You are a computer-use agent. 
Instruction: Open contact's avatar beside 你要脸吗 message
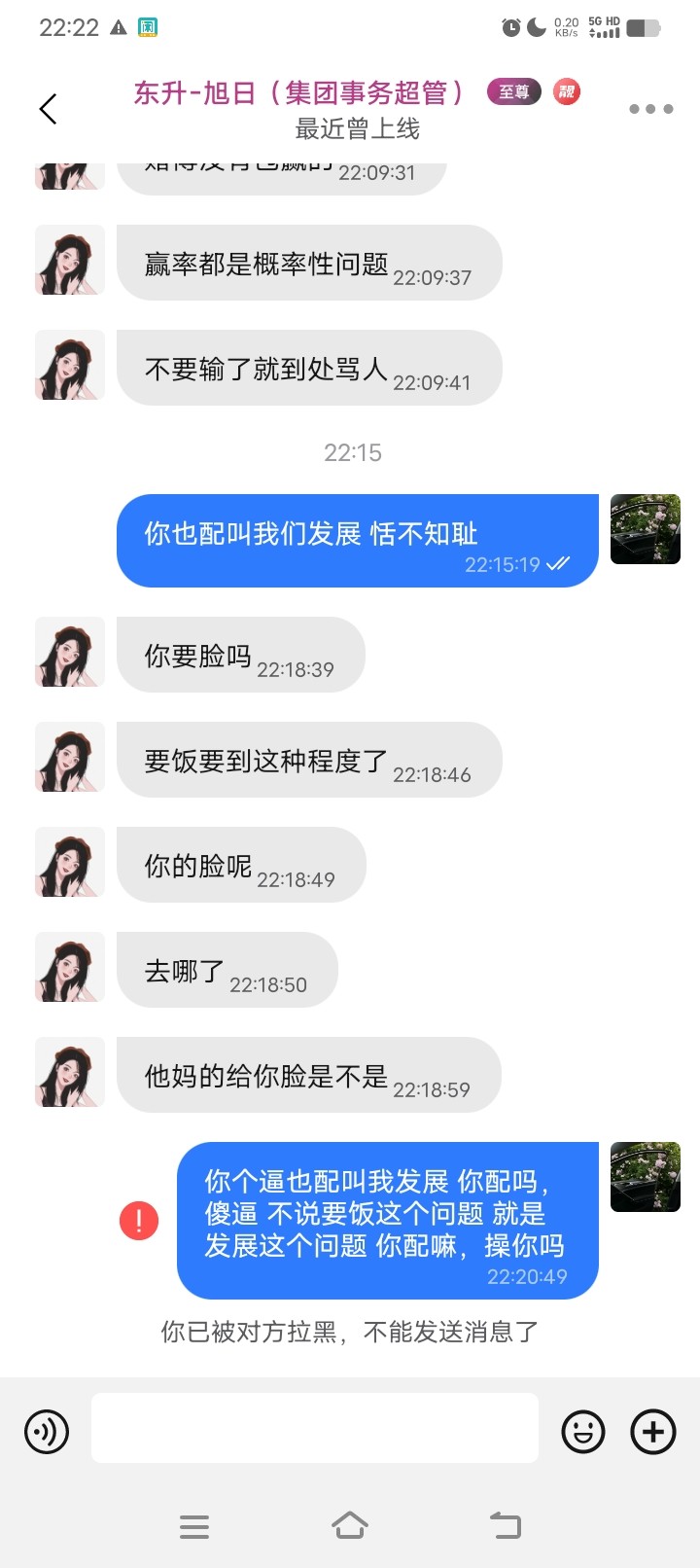(x=70, y=652)
